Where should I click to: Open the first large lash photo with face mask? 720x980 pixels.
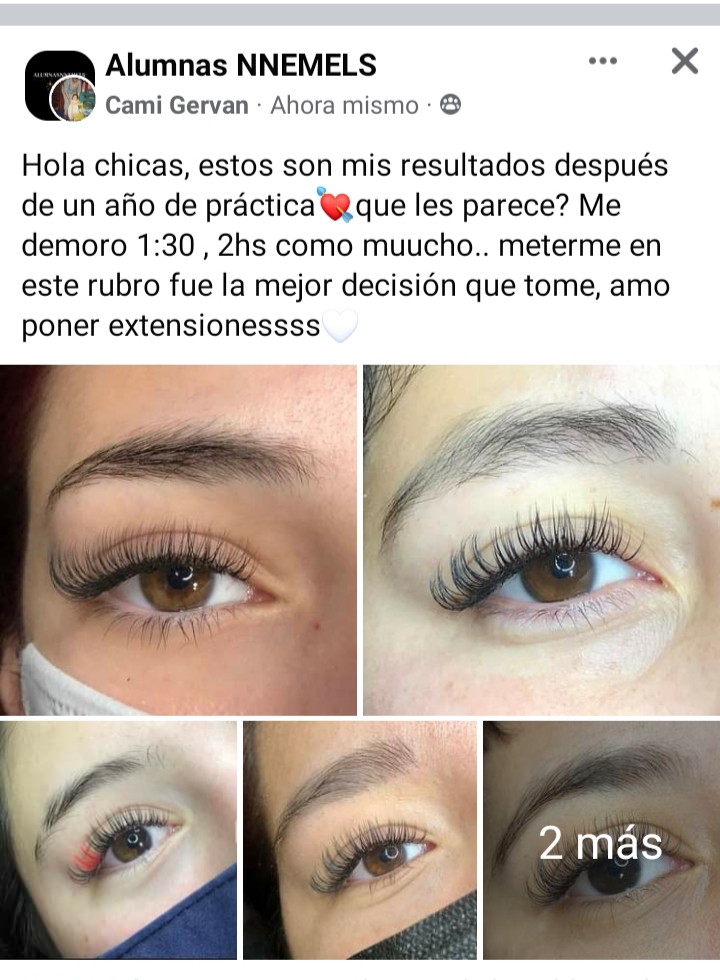(178, 540)
